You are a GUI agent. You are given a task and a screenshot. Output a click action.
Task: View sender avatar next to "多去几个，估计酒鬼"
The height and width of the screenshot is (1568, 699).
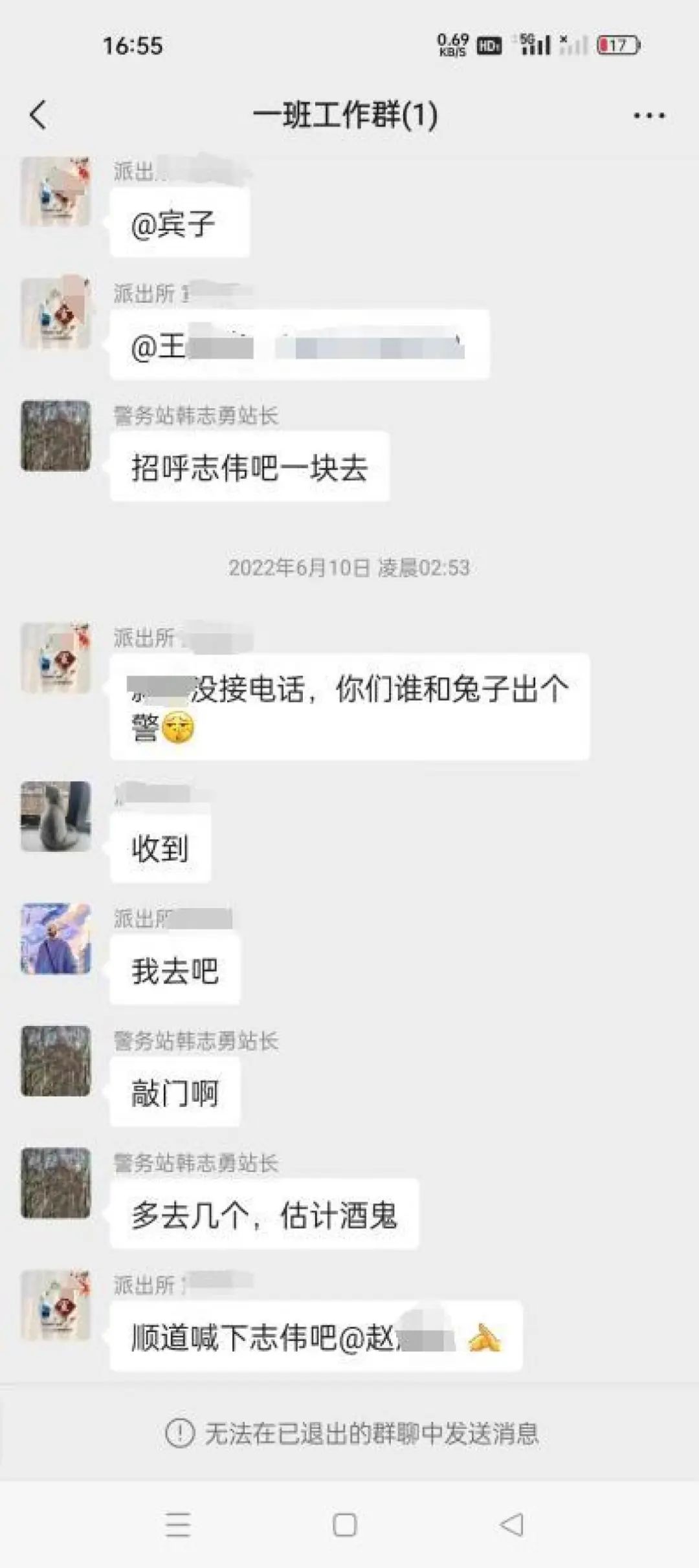click(x=56, y=1183)
